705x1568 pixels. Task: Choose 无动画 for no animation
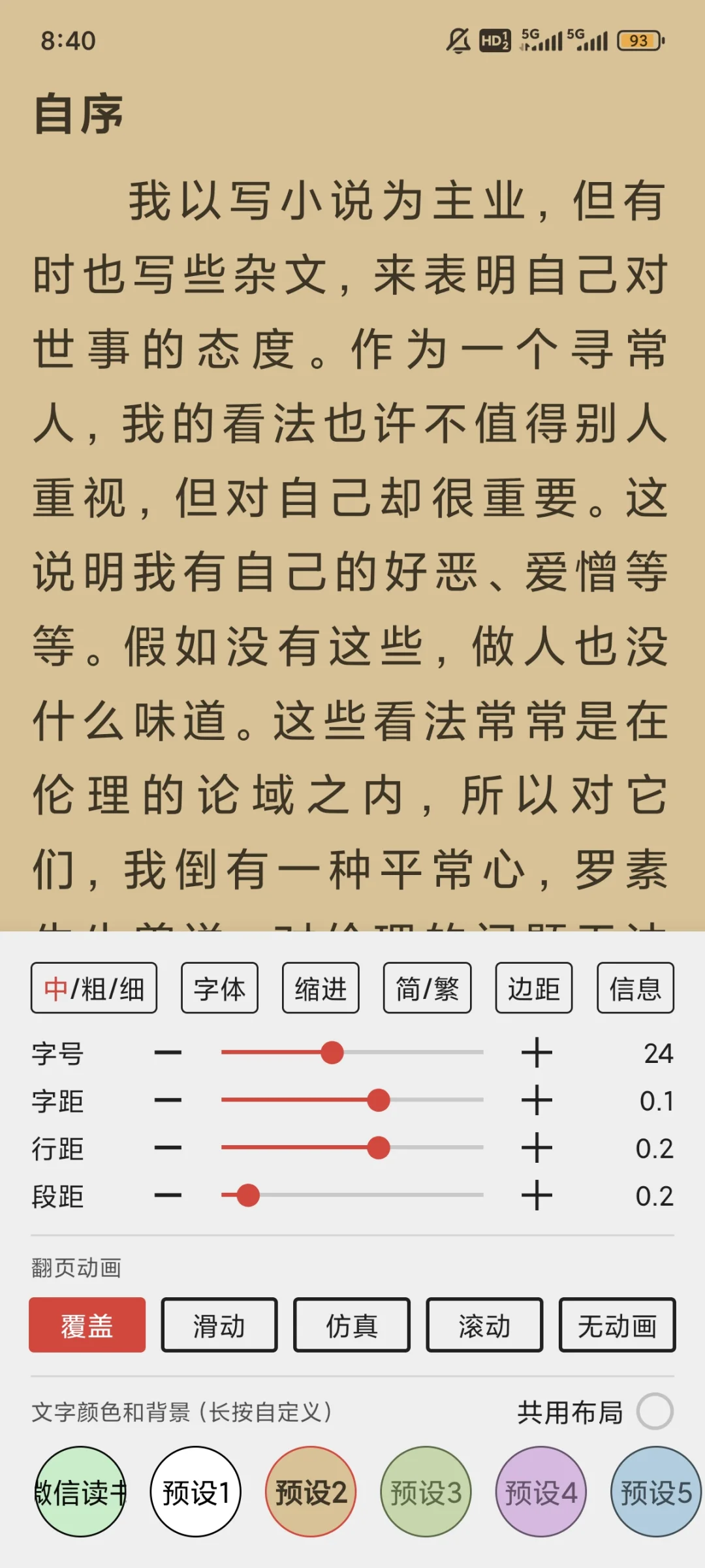[x=617, y=1325]
